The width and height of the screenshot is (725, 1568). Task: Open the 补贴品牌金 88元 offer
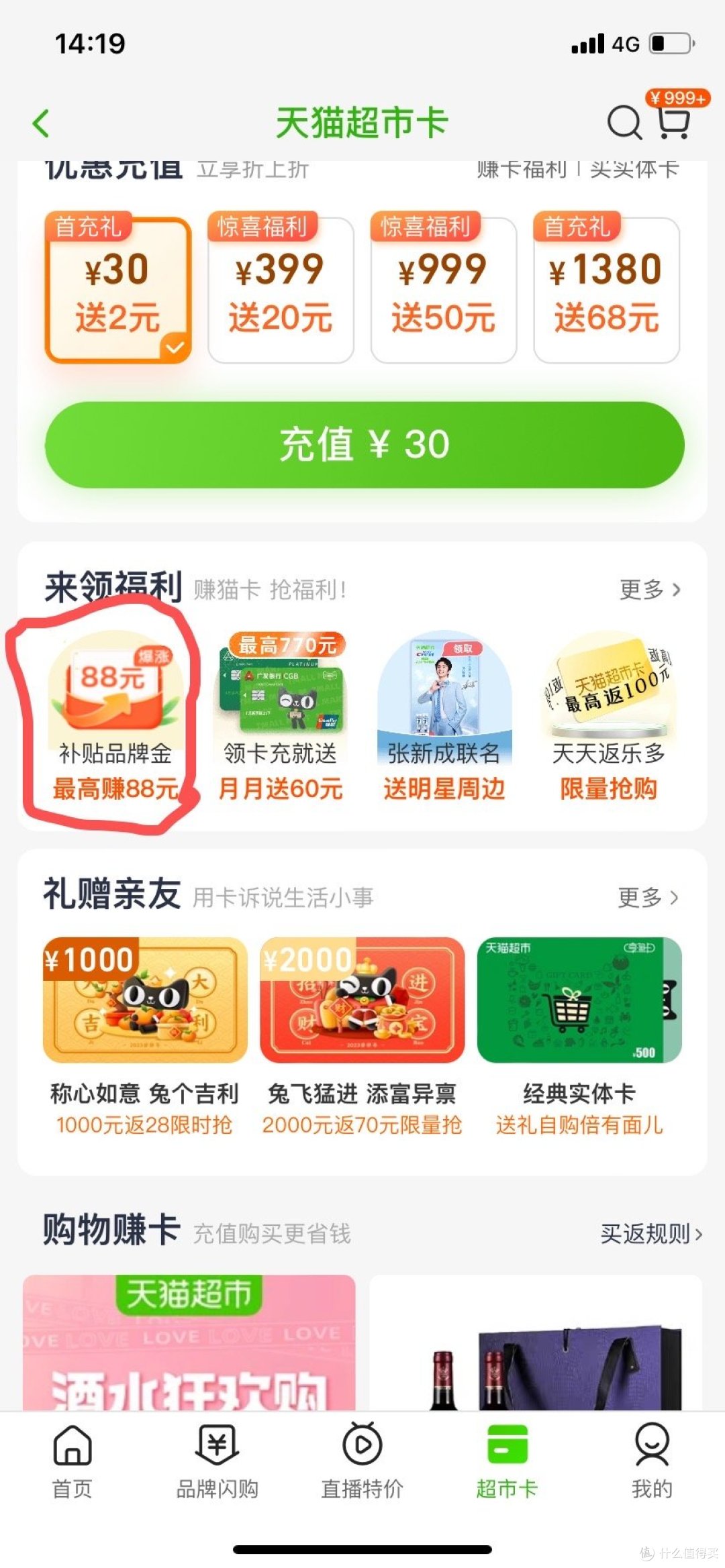[115, 718]
